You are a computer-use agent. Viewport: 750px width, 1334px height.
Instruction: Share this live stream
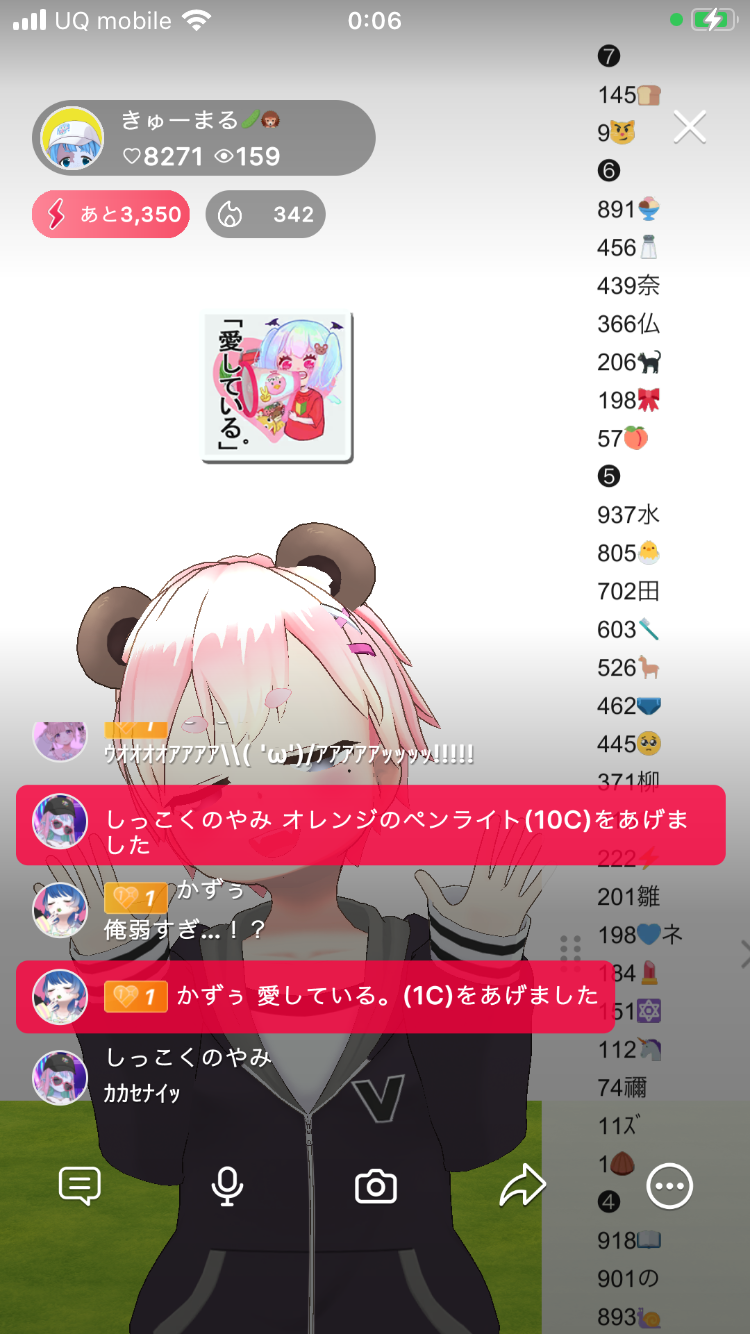tap(522, 1186)
